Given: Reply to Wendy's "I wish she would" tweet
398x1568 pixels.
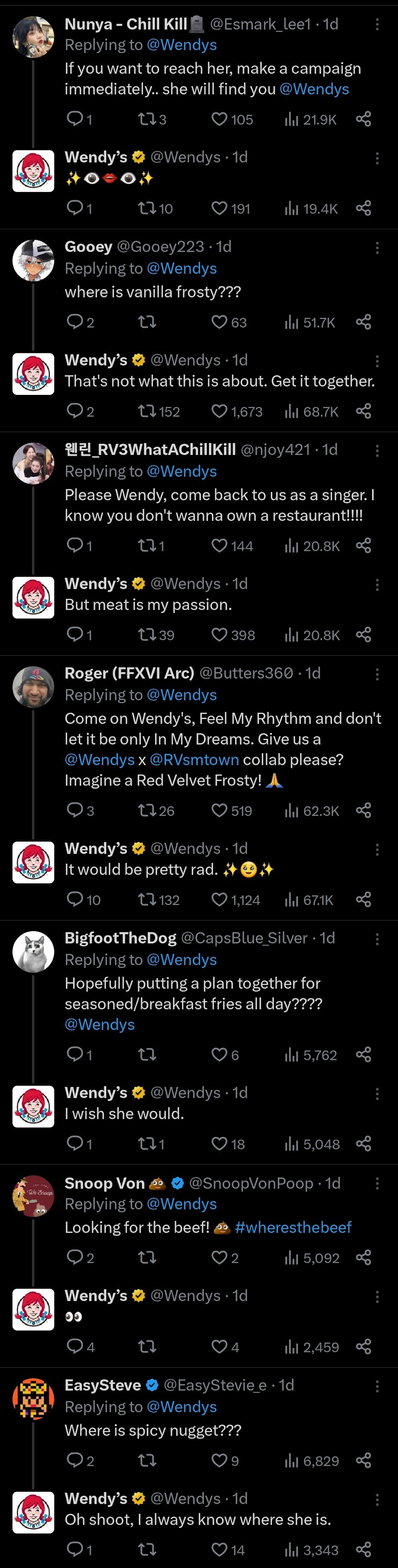Looking at the screenshot, I should [x=75, y=1144].
